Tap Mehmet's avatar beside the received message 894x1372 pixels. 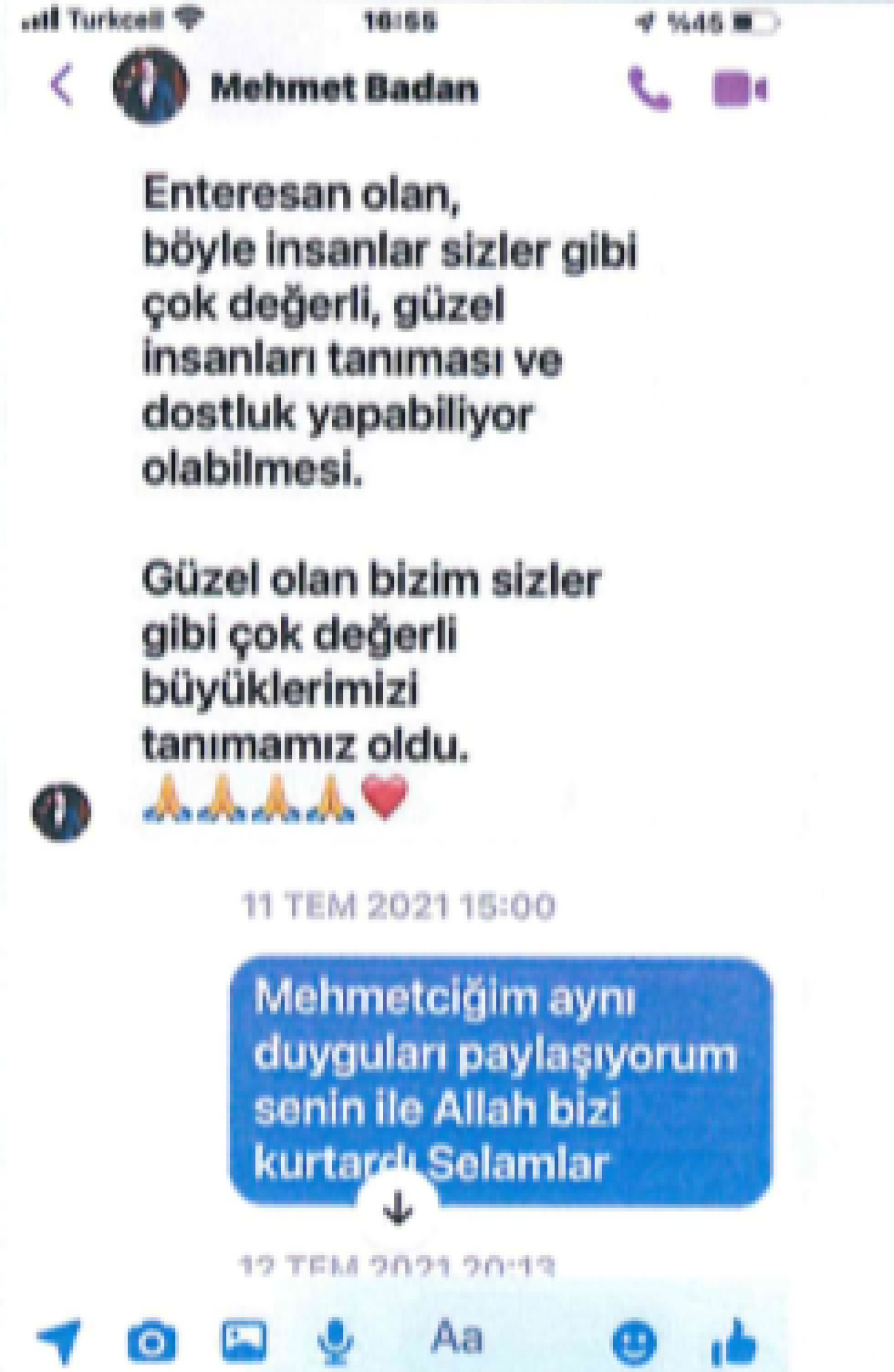coord(61,811)
